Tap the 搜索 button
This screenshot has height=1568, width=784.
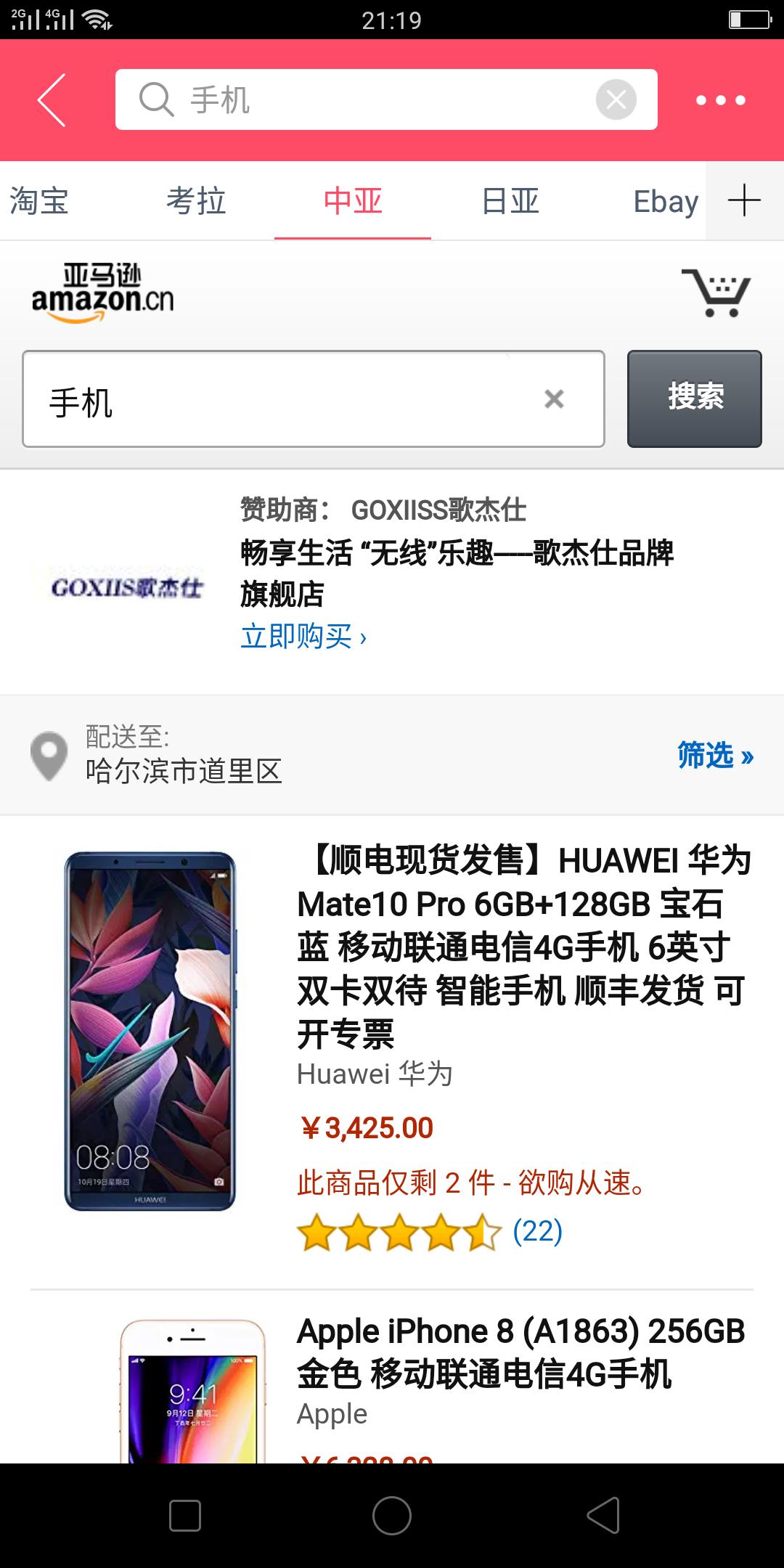pos(694,399)
